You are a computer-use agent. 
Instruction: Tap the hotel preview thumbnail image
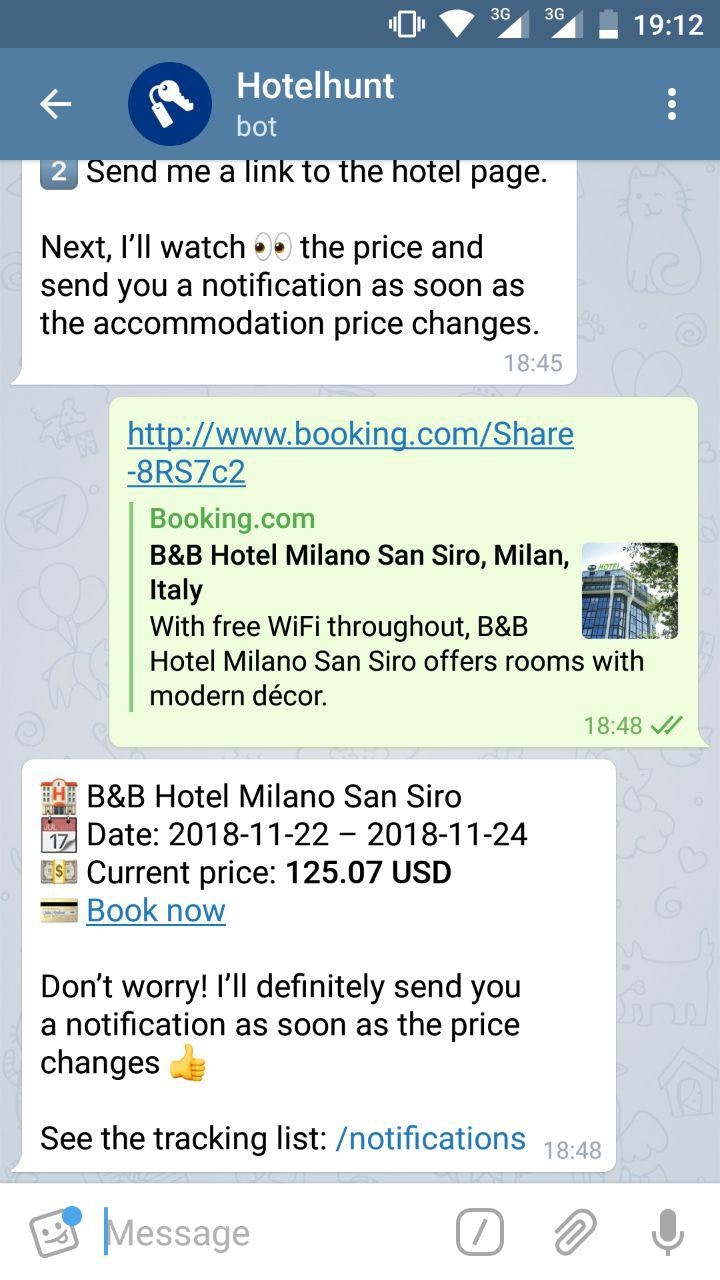tap(630, 591)
